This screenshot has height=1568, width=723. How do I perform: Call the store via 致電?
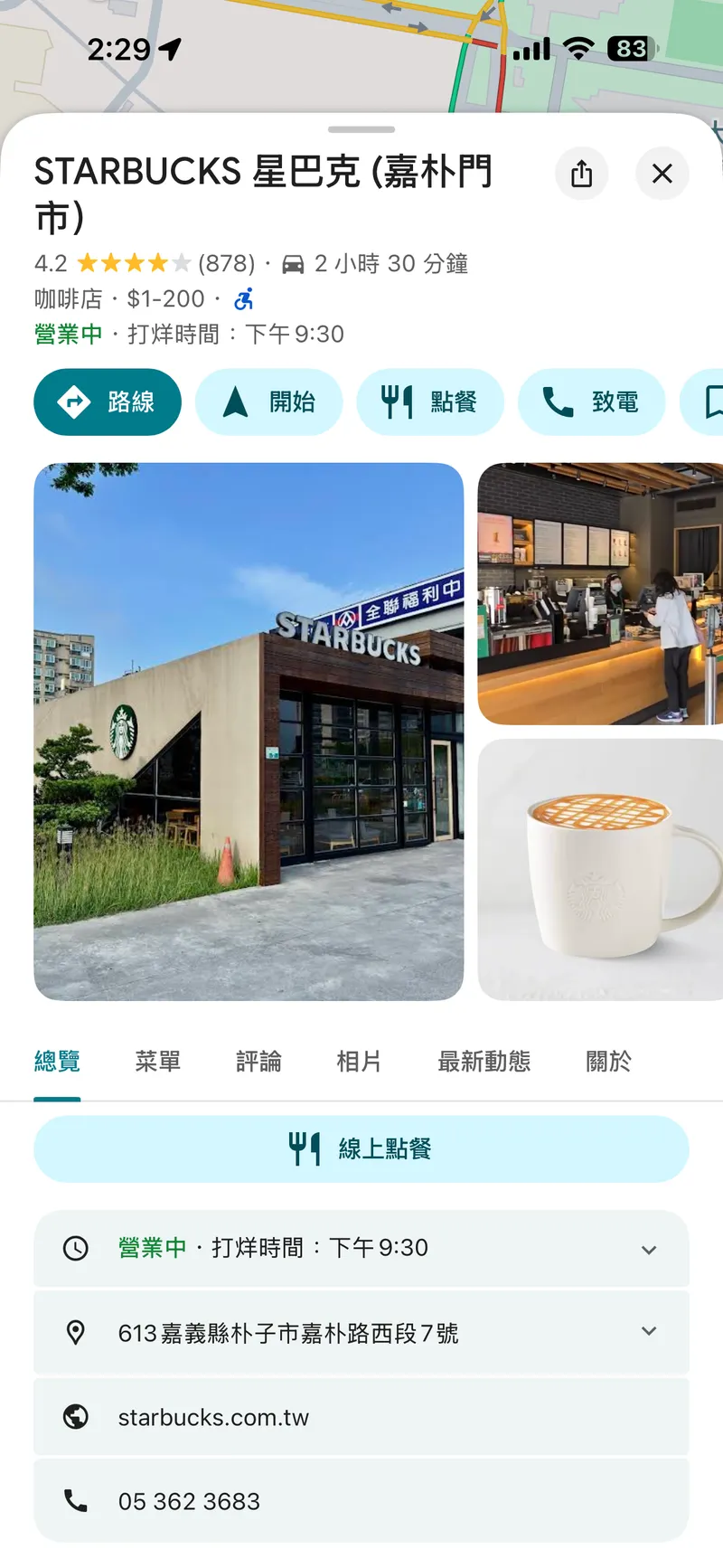[591, 401]
